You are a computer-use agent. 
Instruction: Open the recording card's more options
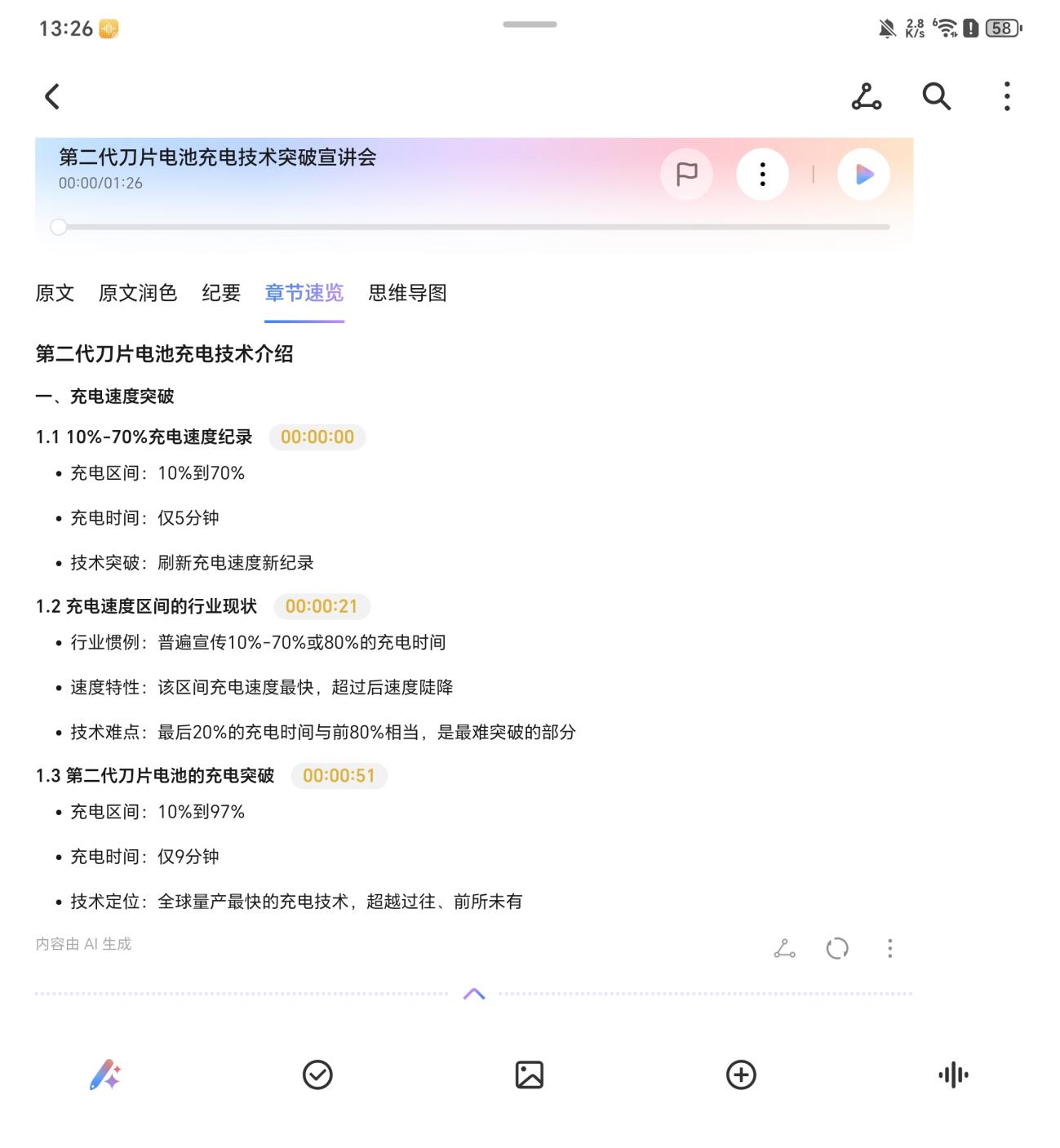tap(762, 174)
